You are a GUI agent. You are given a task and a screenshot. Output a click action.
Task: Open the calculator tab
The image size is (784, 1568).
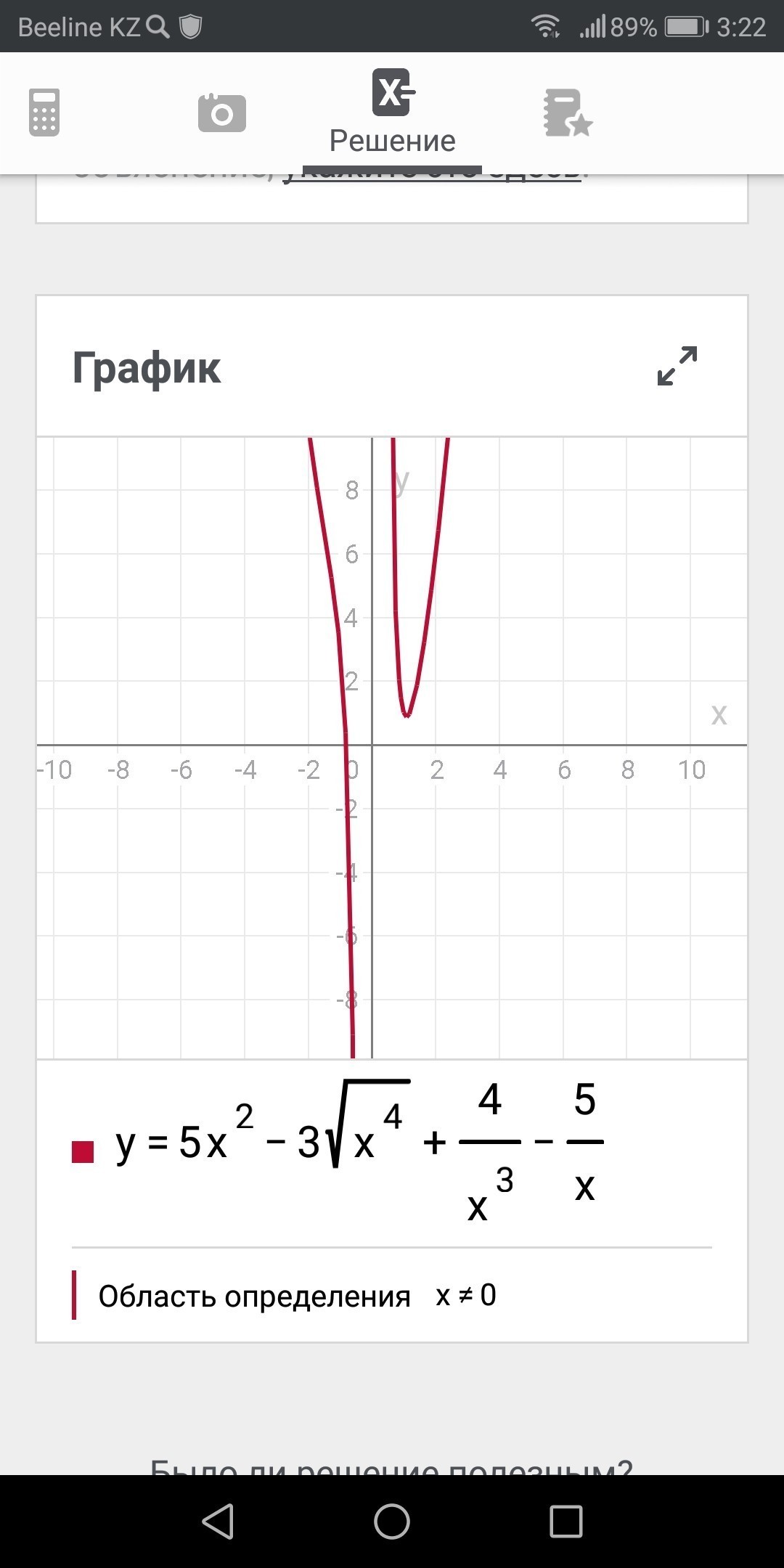point(44,113)
